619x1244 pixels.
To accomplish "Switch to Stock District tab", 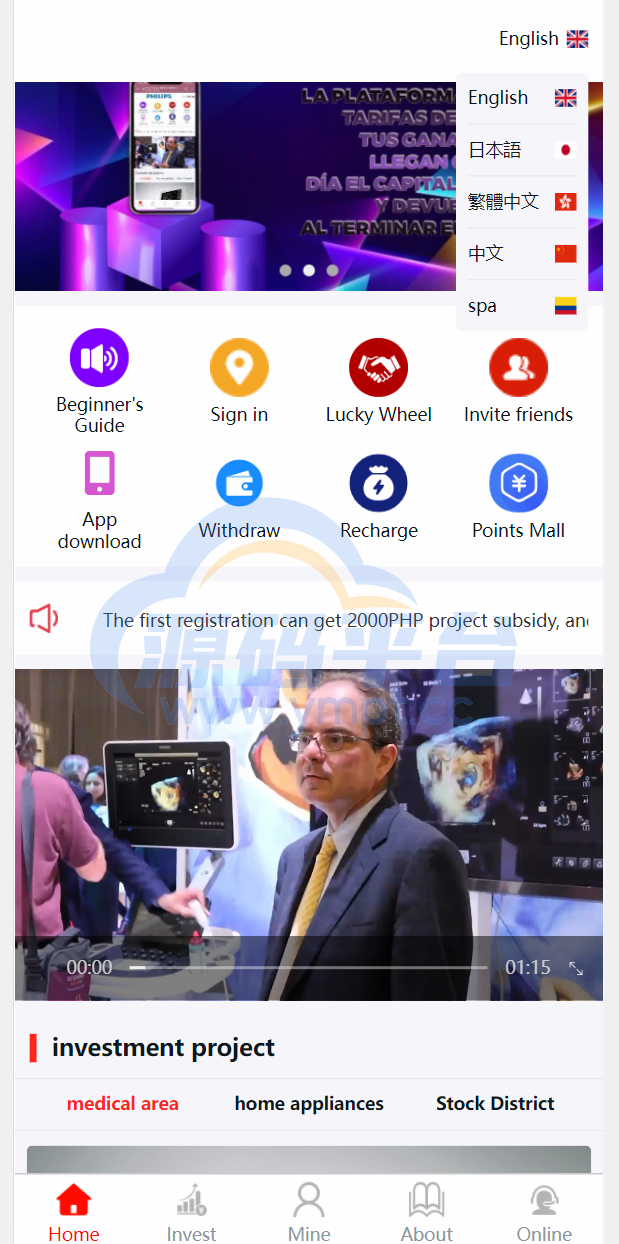I will 495,1104.
